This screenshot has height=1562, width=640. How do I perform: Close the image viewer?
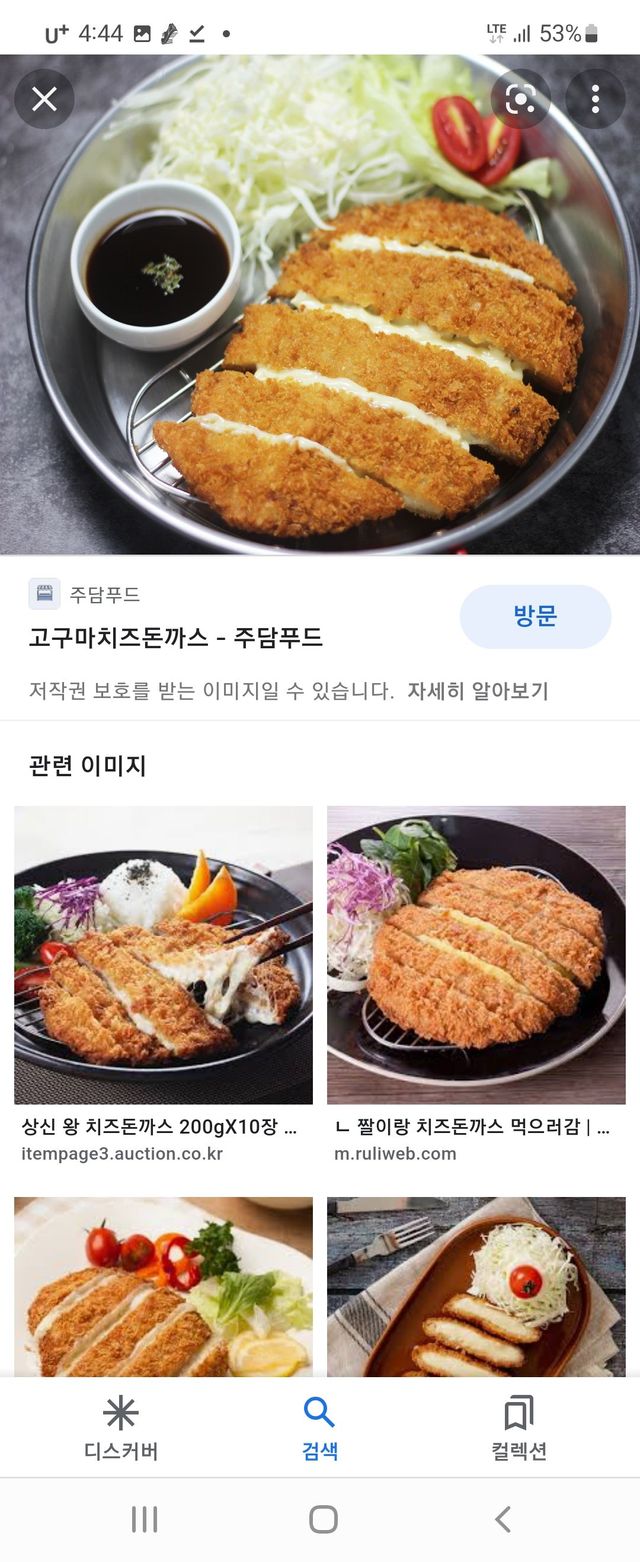click(44, 99)
